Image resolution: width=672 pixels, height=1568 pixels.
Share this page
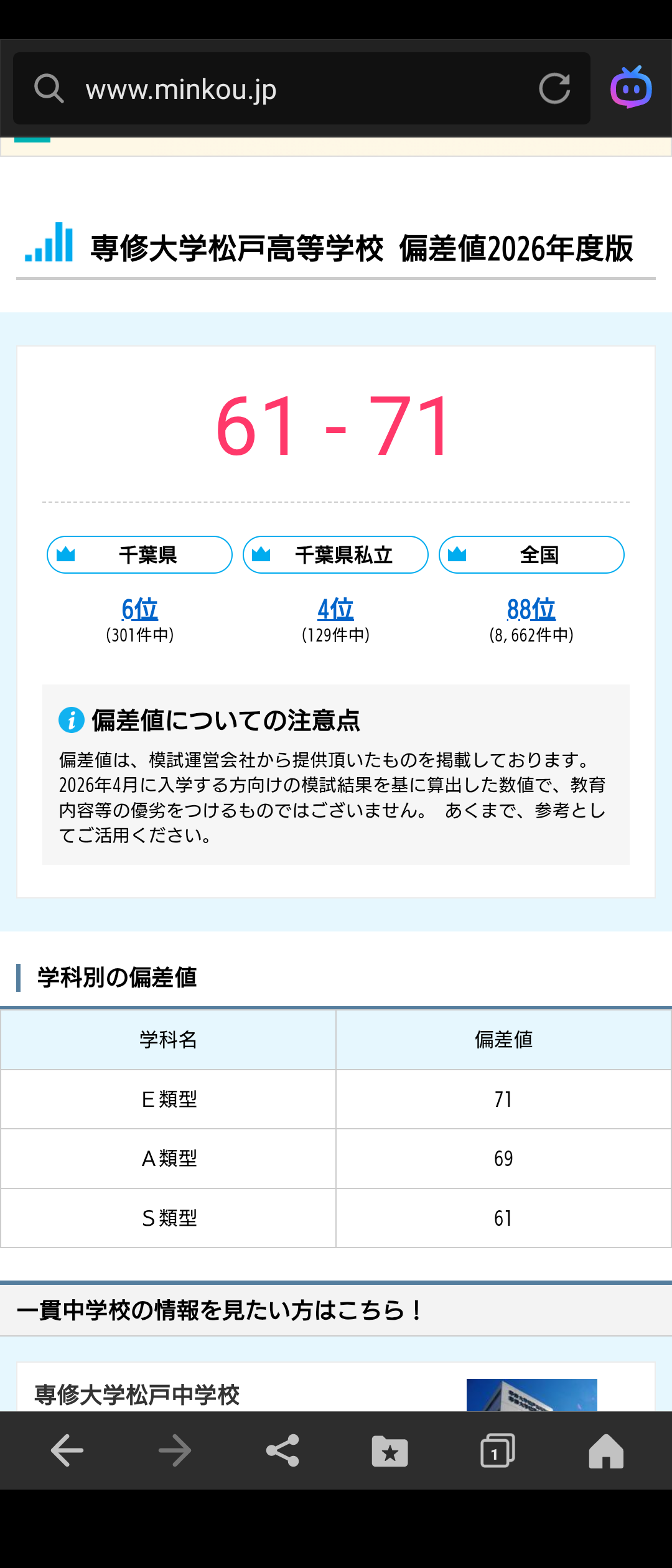[282, 1450]
